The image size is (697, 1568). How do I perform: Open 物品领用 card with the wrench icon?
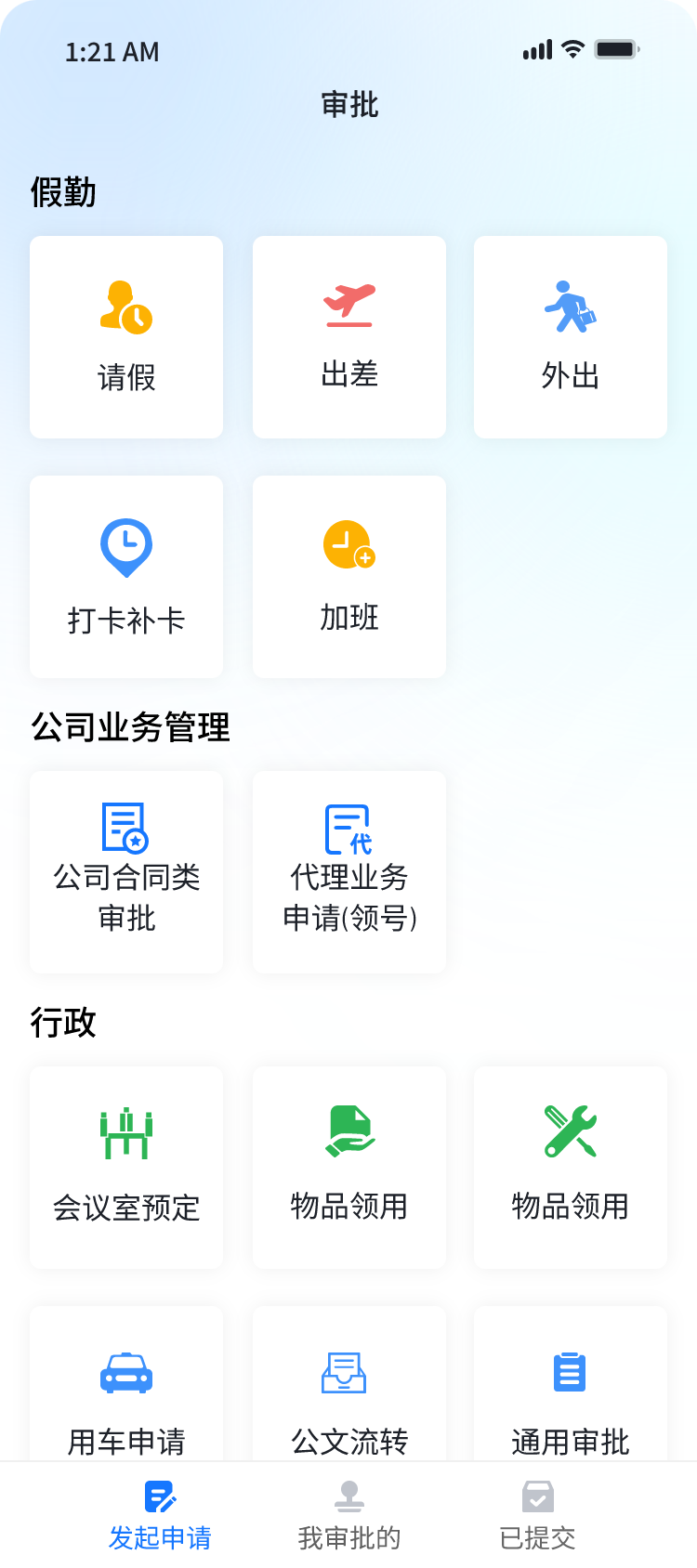click(x=571, y=1168)
